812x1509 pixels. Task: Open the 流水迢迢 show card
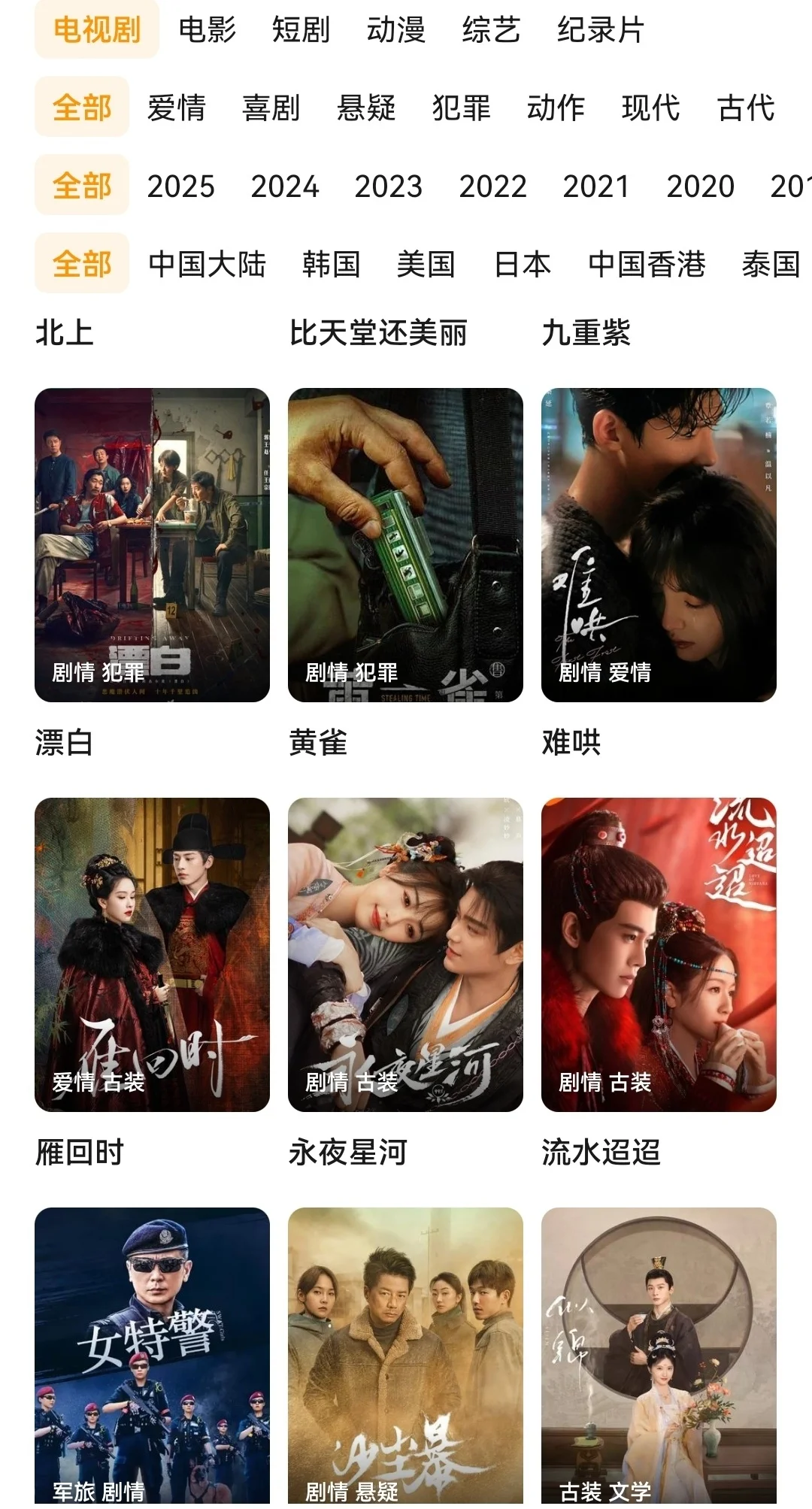pos(659,954)
